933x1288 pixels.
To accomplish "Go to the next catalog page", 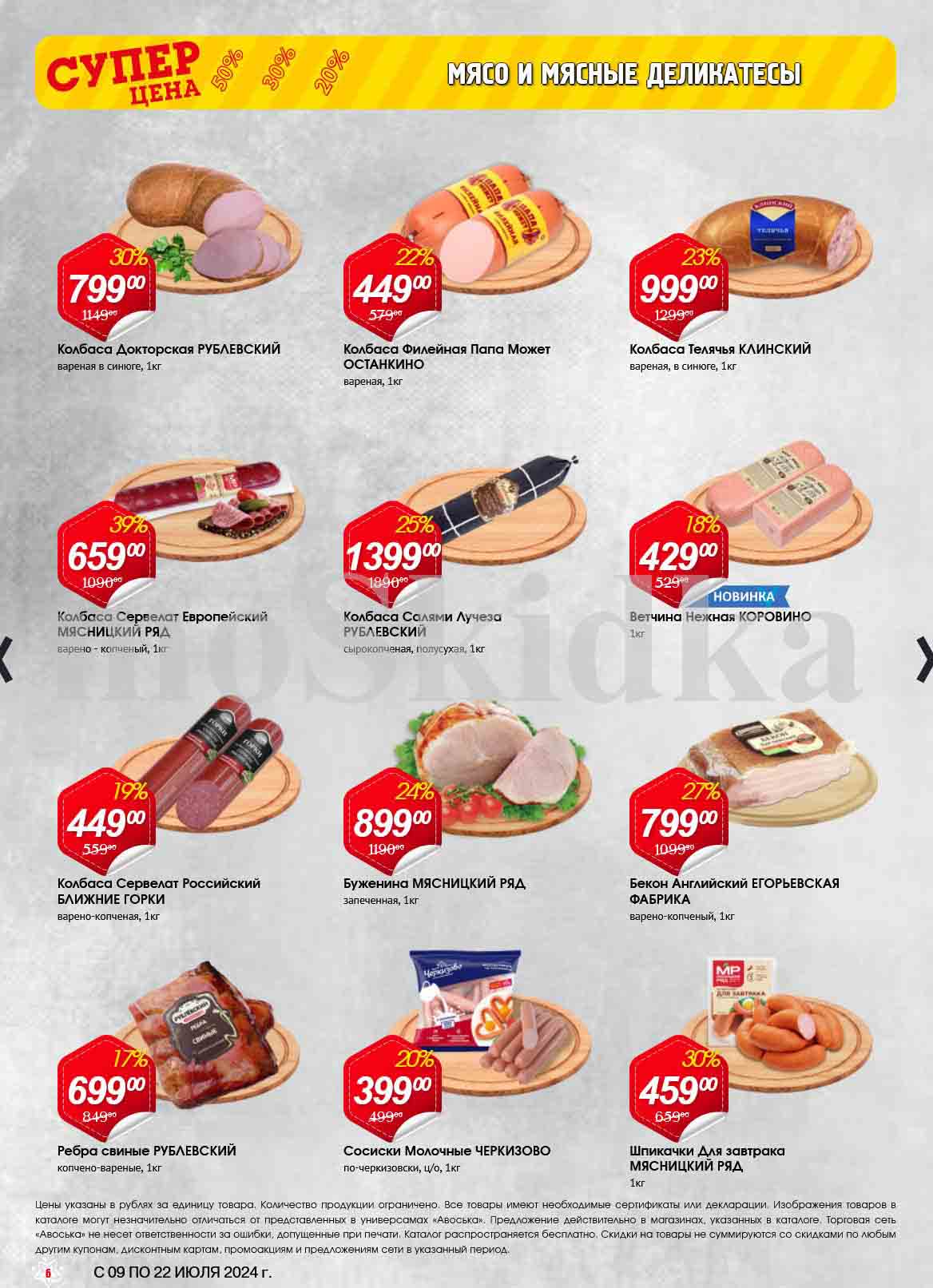I will 924,660.
